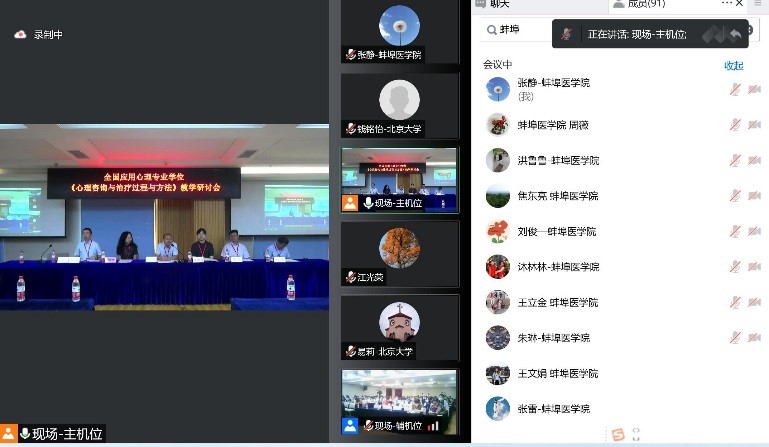Image resolution: width=769 pixels, height=447 pixels.
Task: Select member 王文娟 蚌埠医学院
Action: (557, 373)
